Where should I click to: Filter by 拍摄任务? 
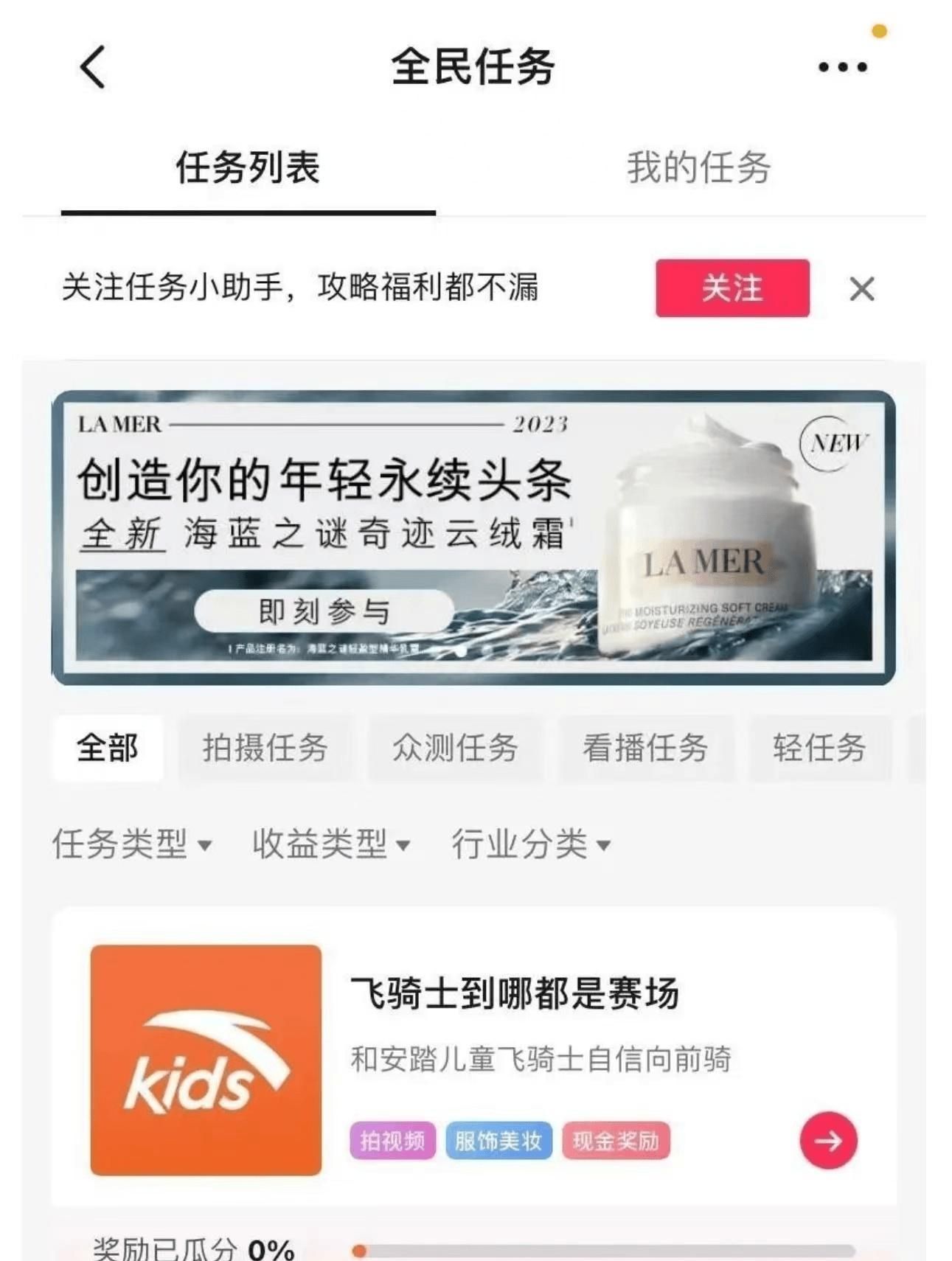pyautogui.click(x=265, y=748)
